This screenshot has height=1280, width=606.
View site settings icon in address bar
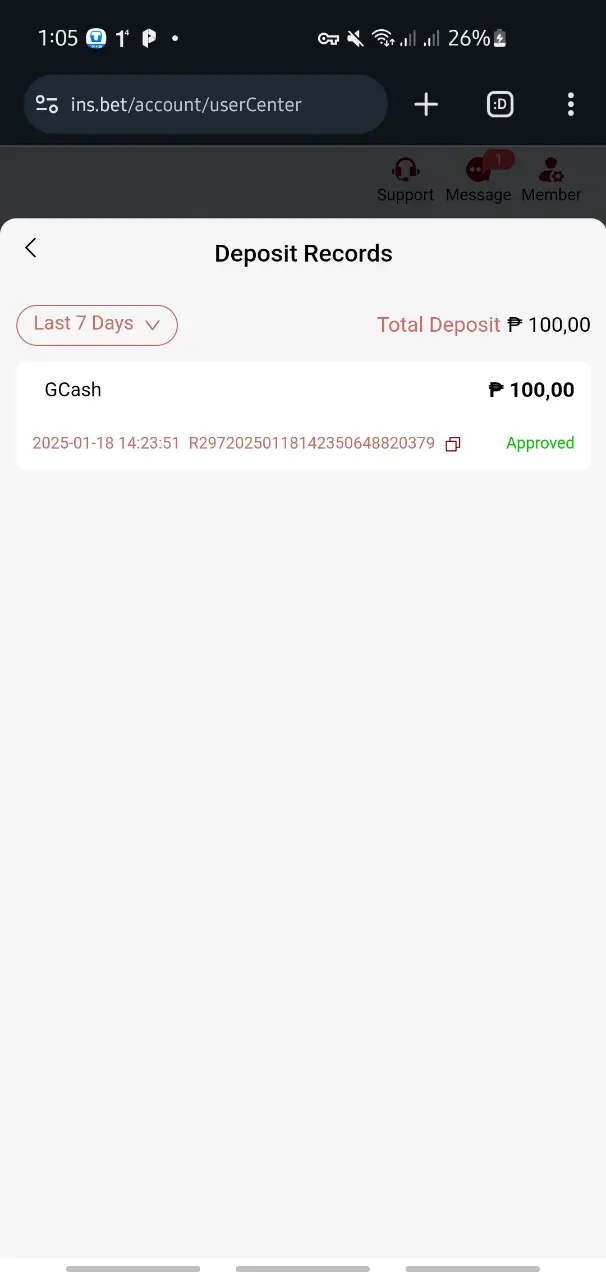pyautogui.click(x=47, y=104)
